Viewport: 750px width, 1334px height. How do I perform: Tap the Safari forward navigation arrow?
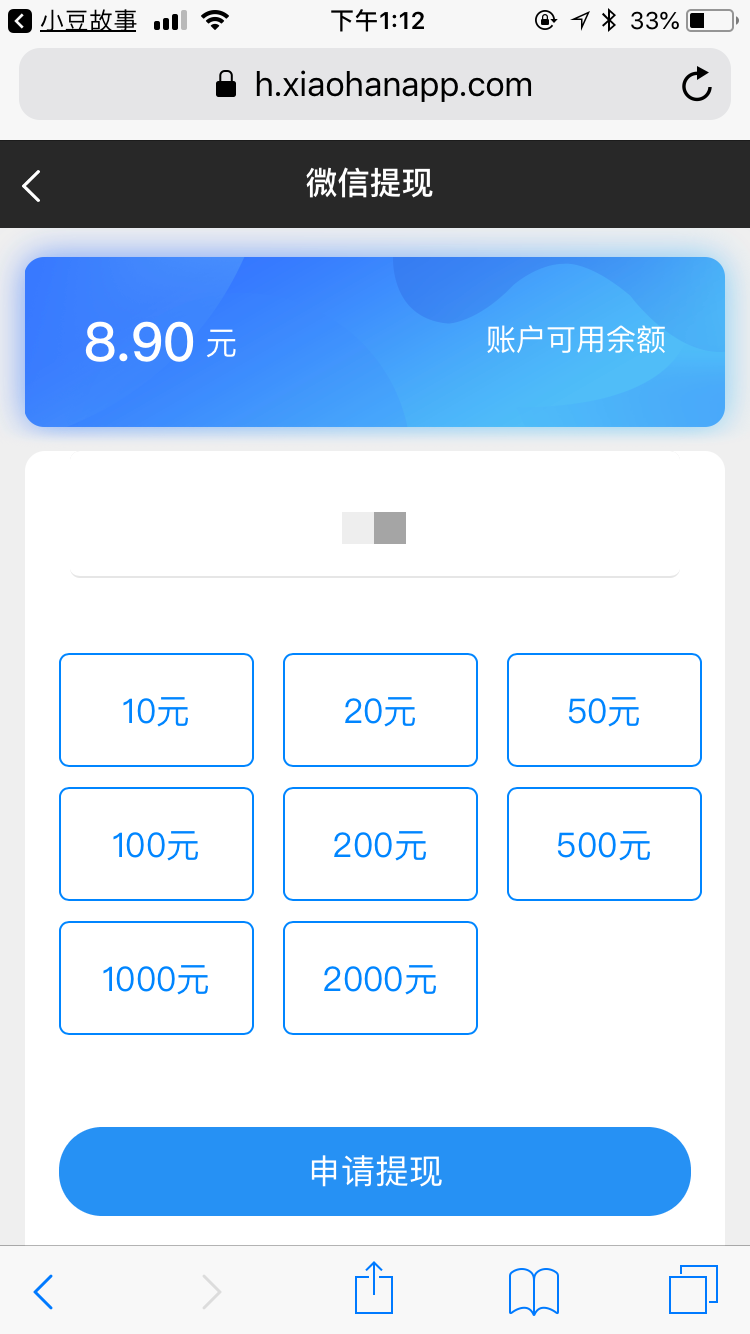[210, 1290]
